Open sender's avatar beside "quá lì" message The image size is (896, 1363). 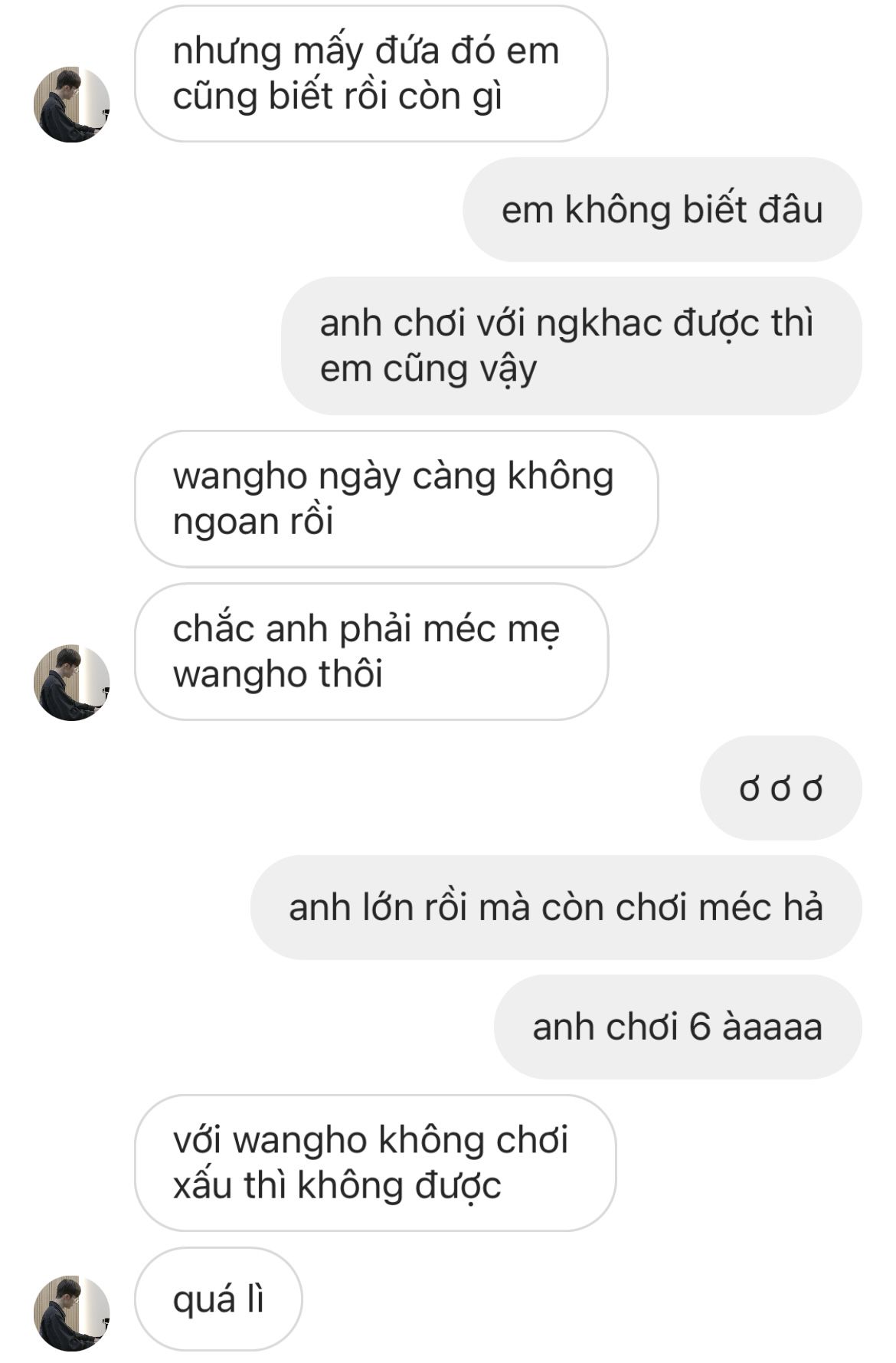coord(72,1313)
